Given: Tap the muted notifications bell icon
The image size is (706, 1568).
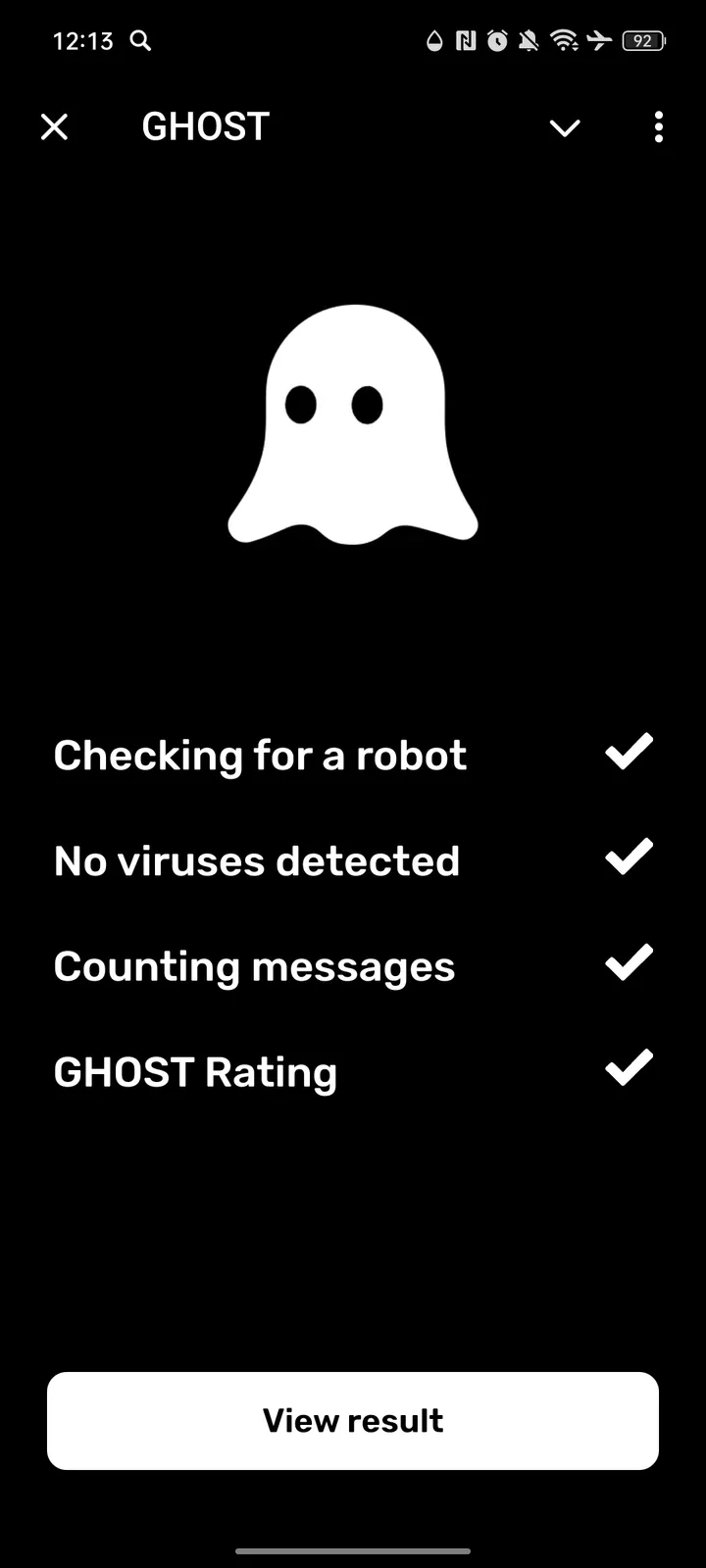Looking at the screenshot, I should pos(529,41).
